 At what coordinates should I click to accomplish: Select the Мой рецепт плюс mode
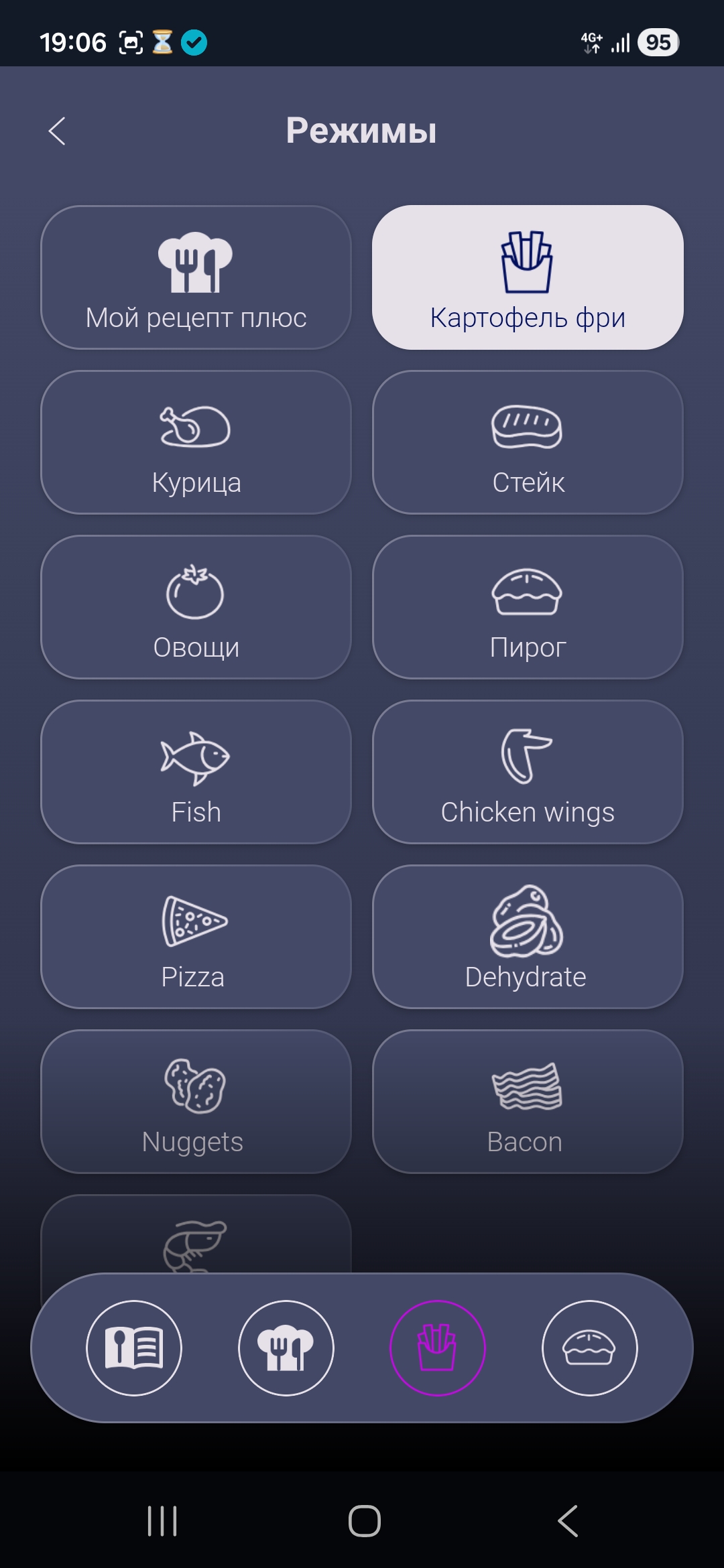click(x=196, y=277)
